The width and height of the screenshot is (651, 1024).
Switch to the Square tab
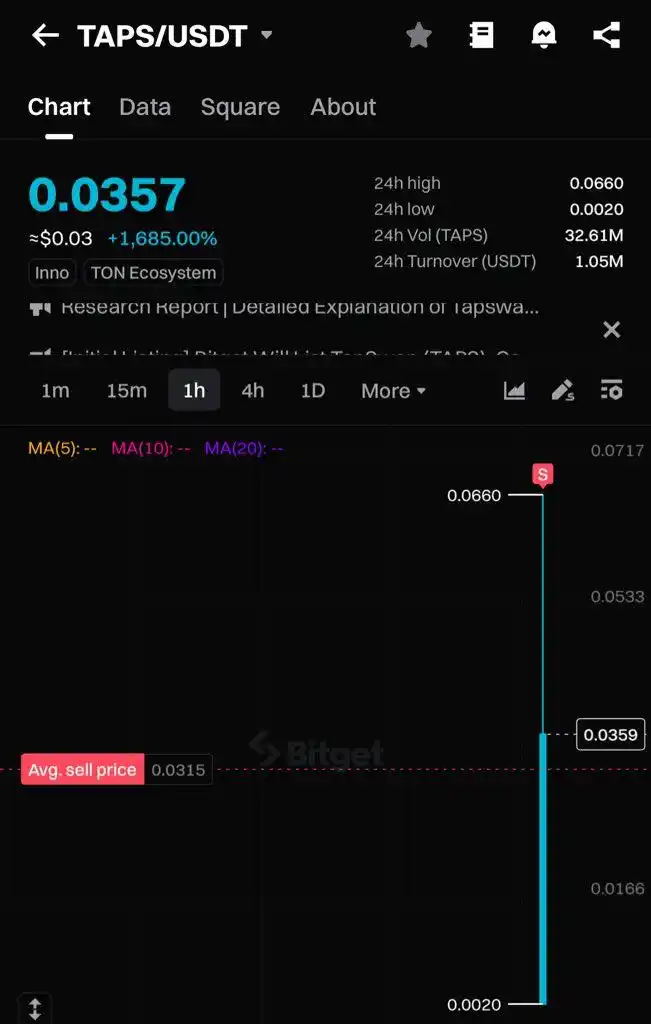(x=240, y=107)
